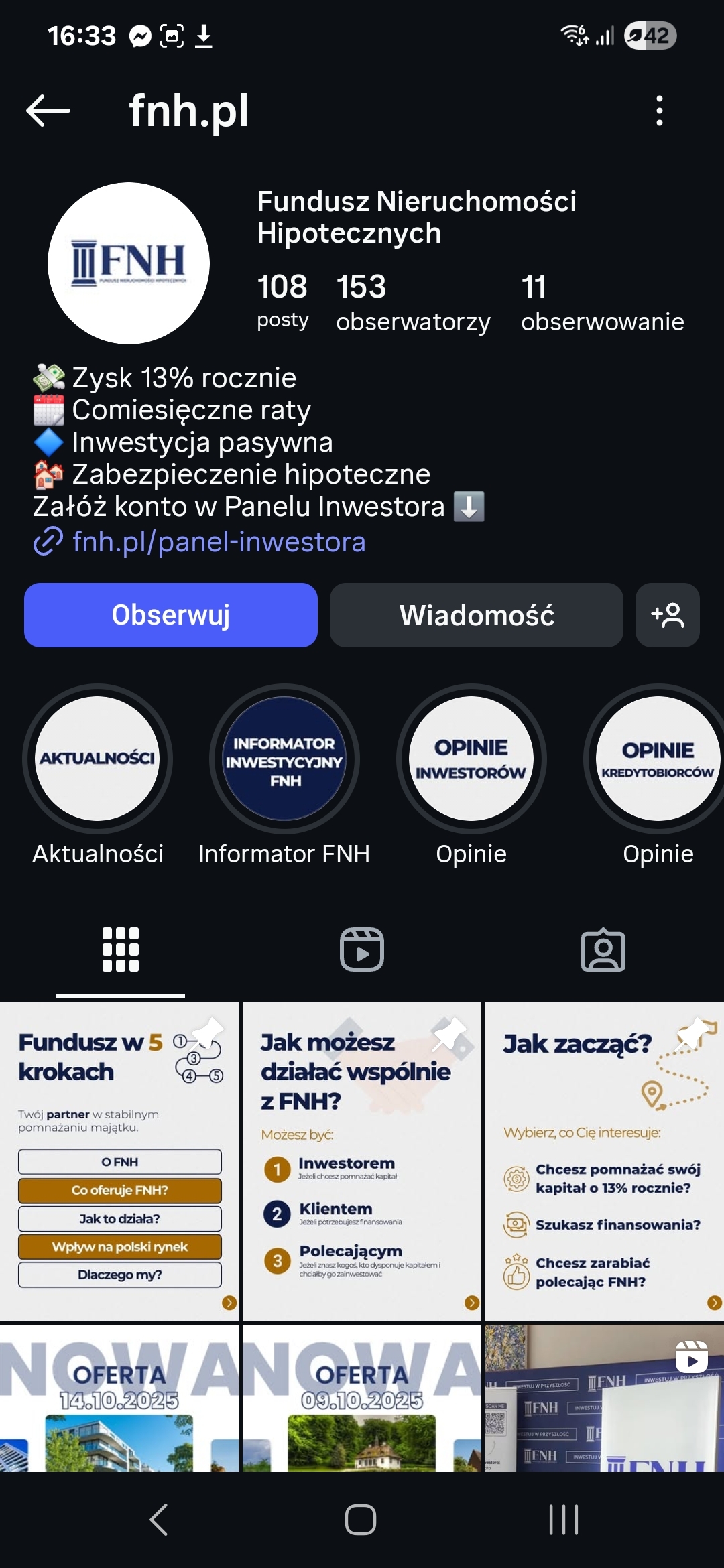Open the 11 obserwowanie following list

click(x=602, y=303)
